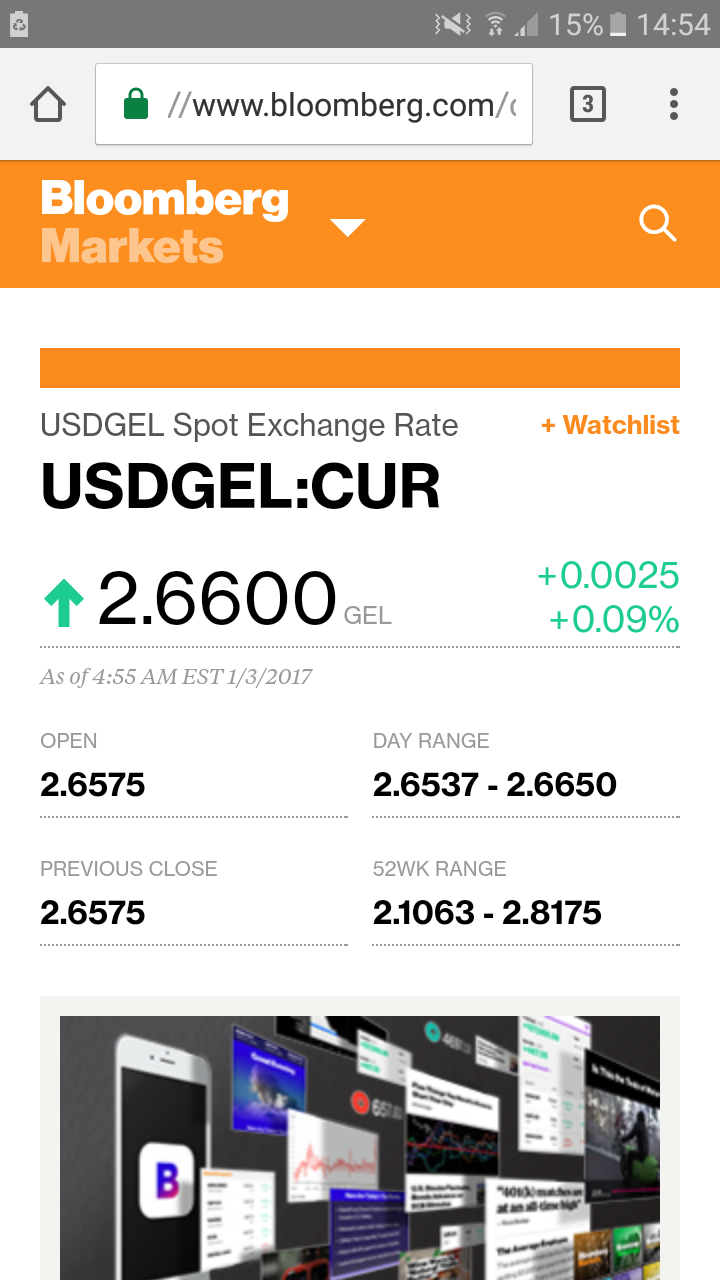The height and width of the screenshot is (1280, 720).
Task: Add USDGEL to the Watchlist
Action: (610, 425)
